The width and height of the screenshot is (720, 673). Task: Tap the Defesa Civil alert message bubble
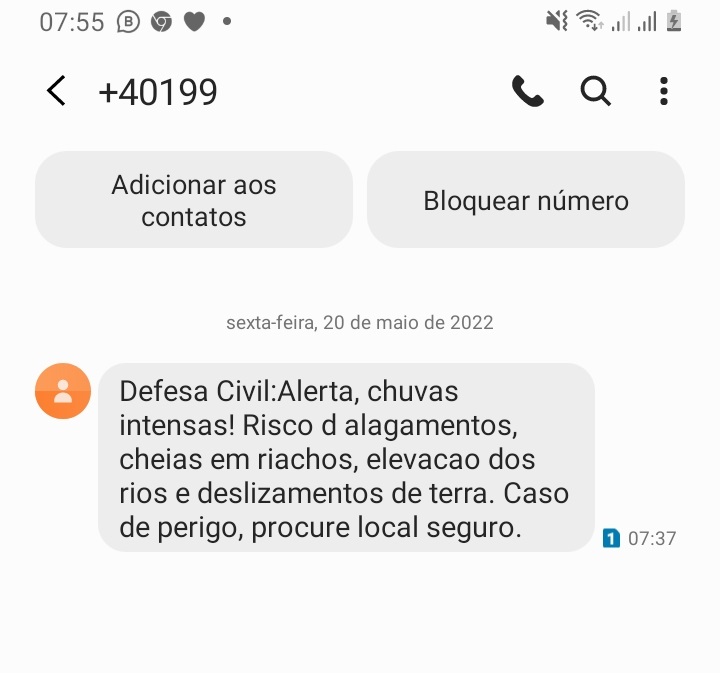(346, 458)
